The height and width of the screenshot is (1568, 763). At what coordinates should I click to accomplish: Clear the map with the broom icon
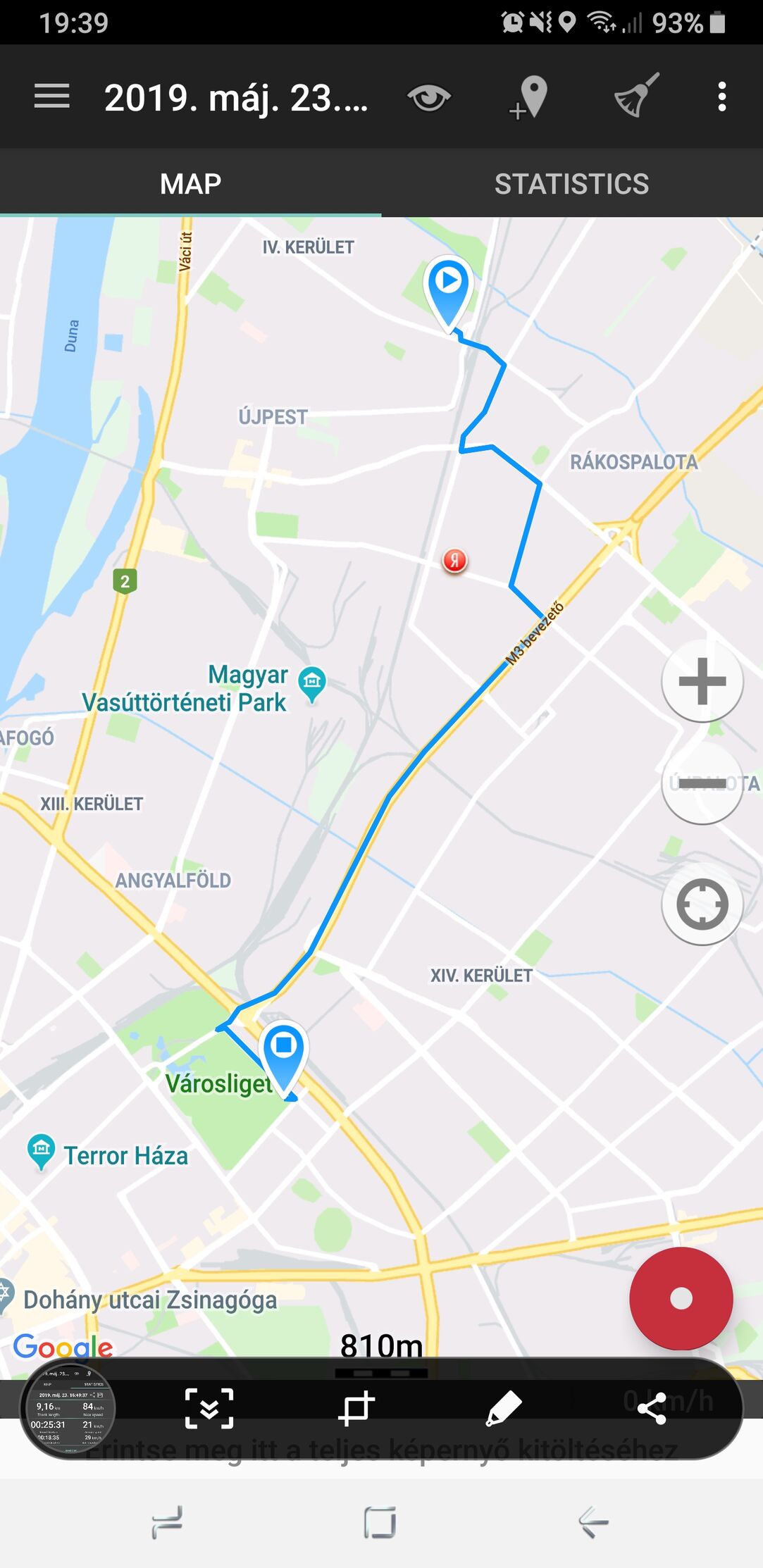[x=636, y=96]
